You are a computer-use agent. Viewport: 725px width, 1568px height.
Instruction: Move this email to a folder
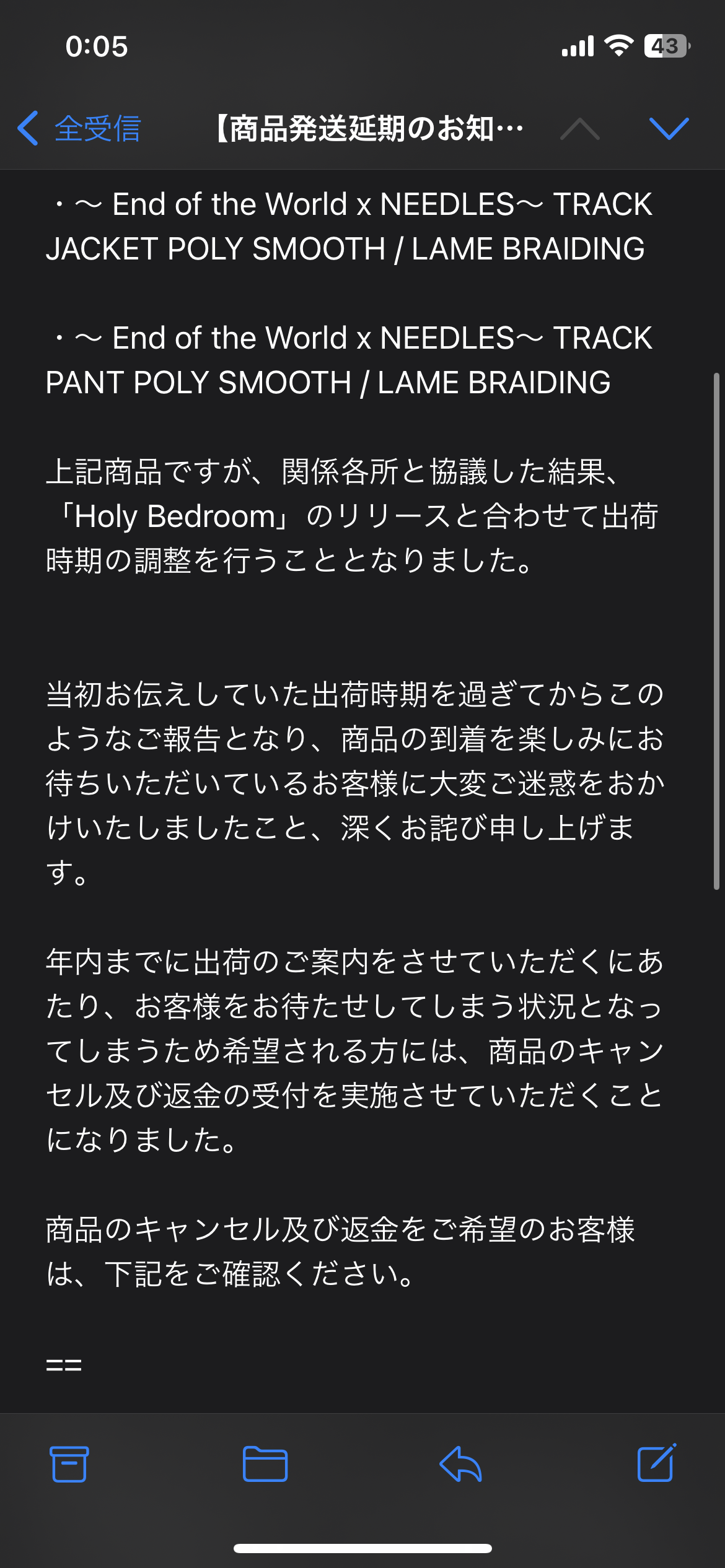265,1464
